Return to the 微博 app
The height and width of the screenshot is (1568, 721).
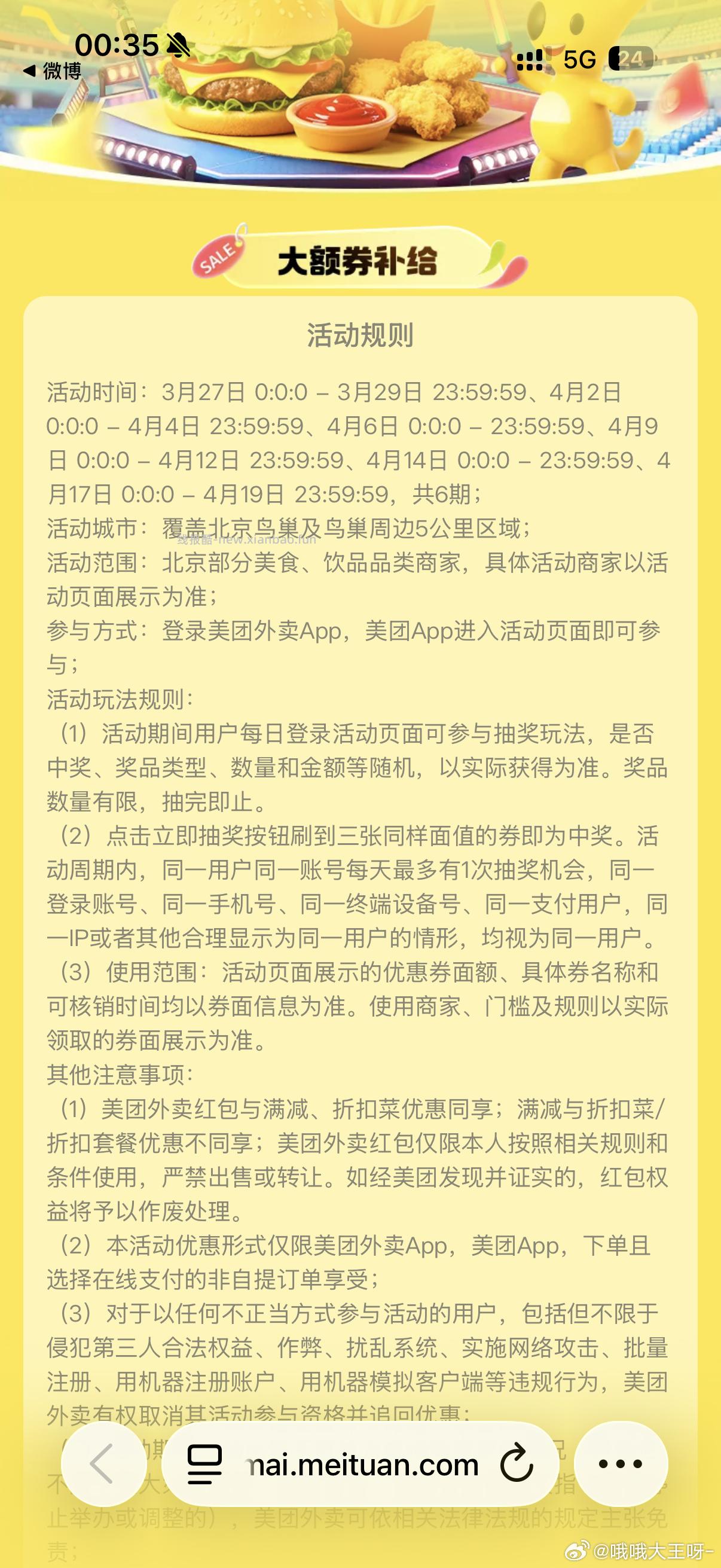53,71
